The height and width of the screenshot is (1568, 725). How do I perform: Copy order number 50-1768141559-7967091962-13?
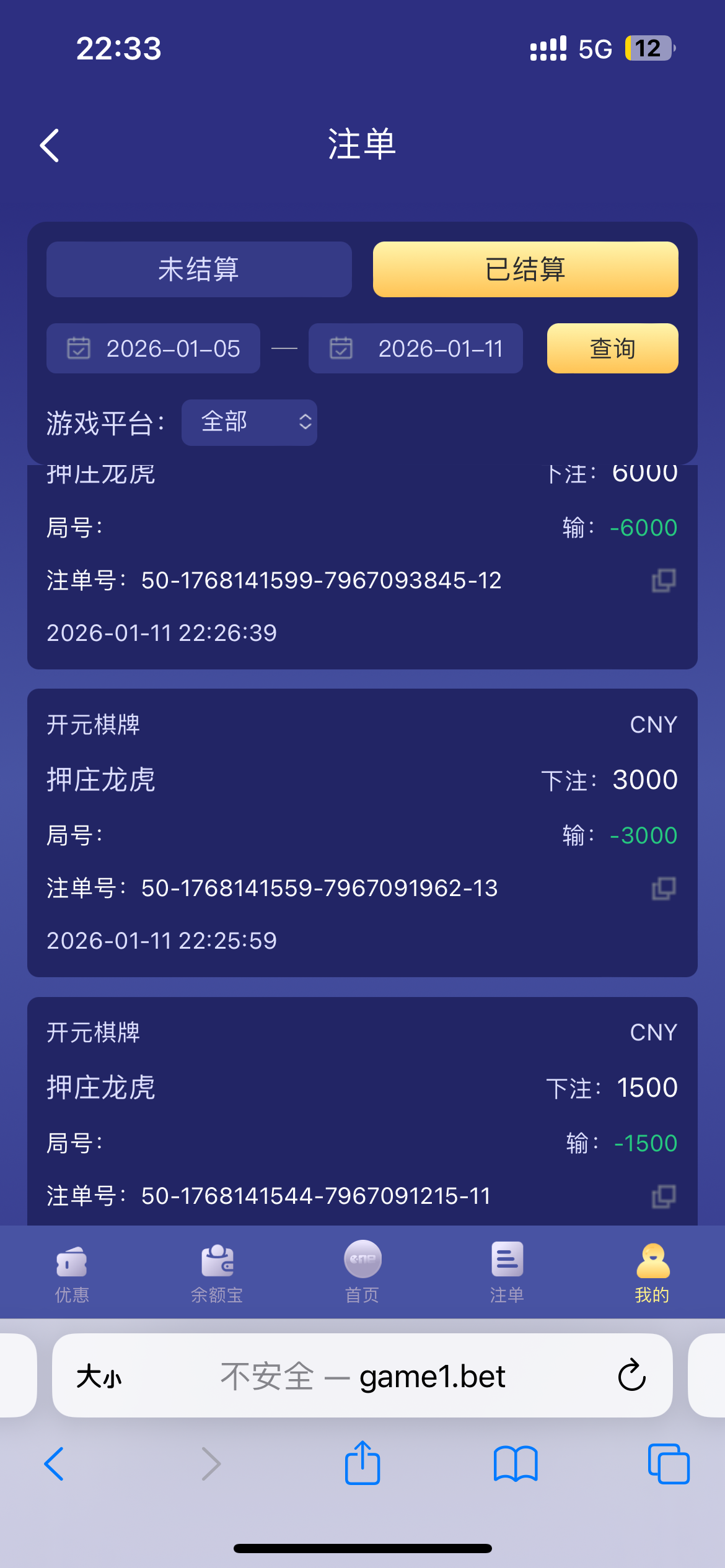[662, 889]
